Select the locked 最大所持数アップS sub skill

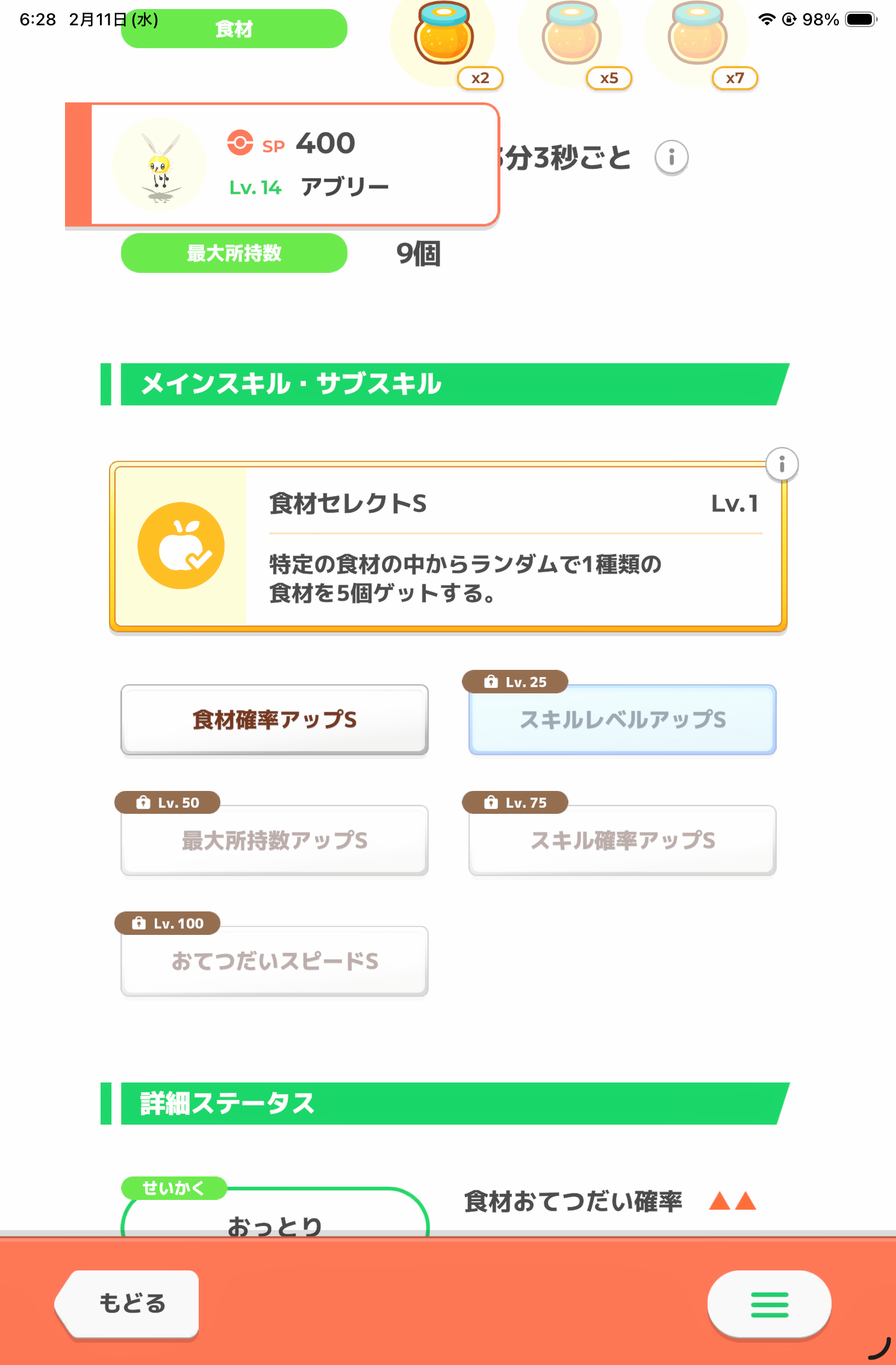[x=275, y=840]
